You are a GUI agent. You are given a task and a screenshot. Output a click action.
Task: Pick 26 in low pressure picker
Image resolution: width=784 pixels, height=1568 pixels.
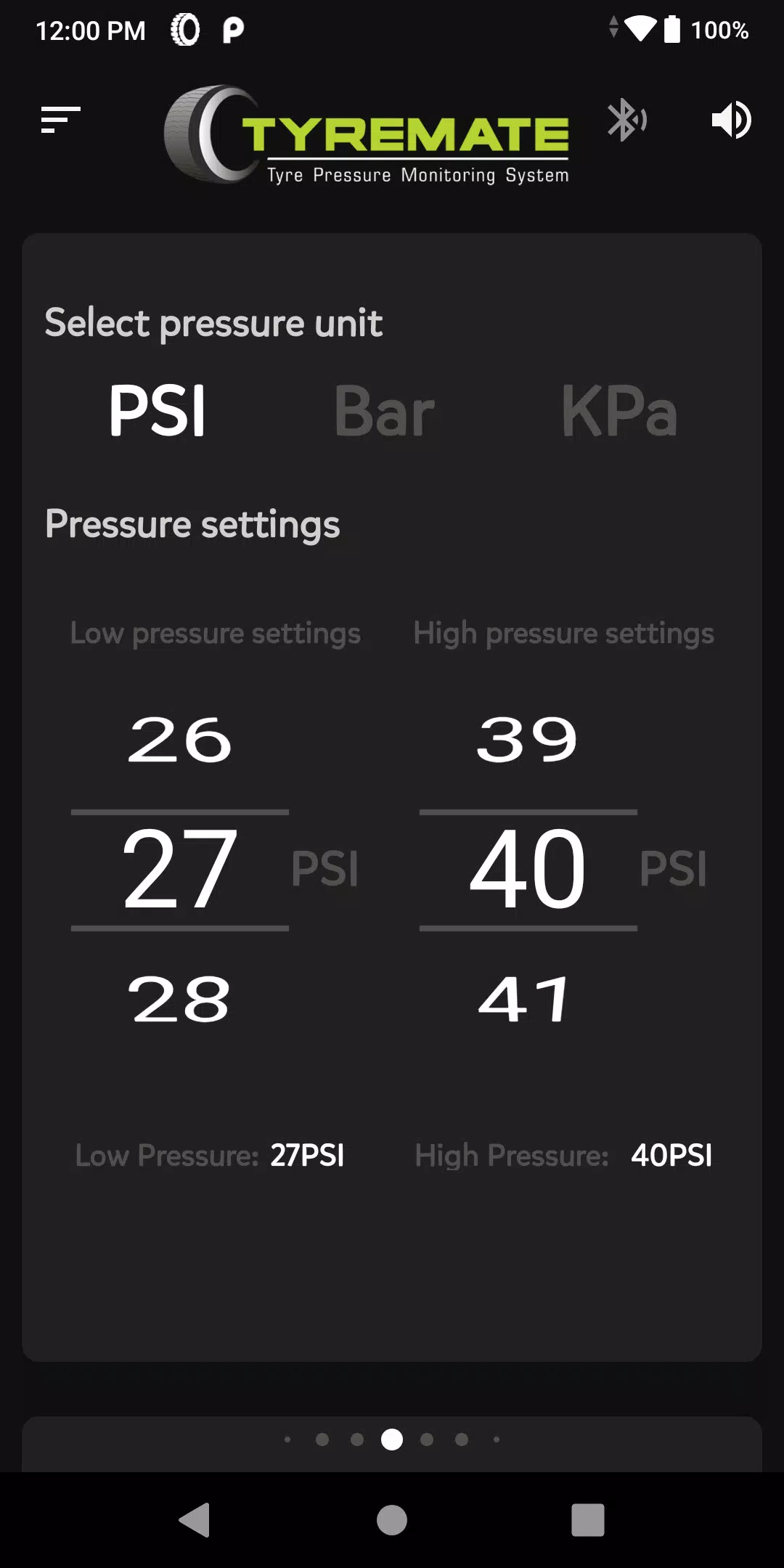click(180, 740)
